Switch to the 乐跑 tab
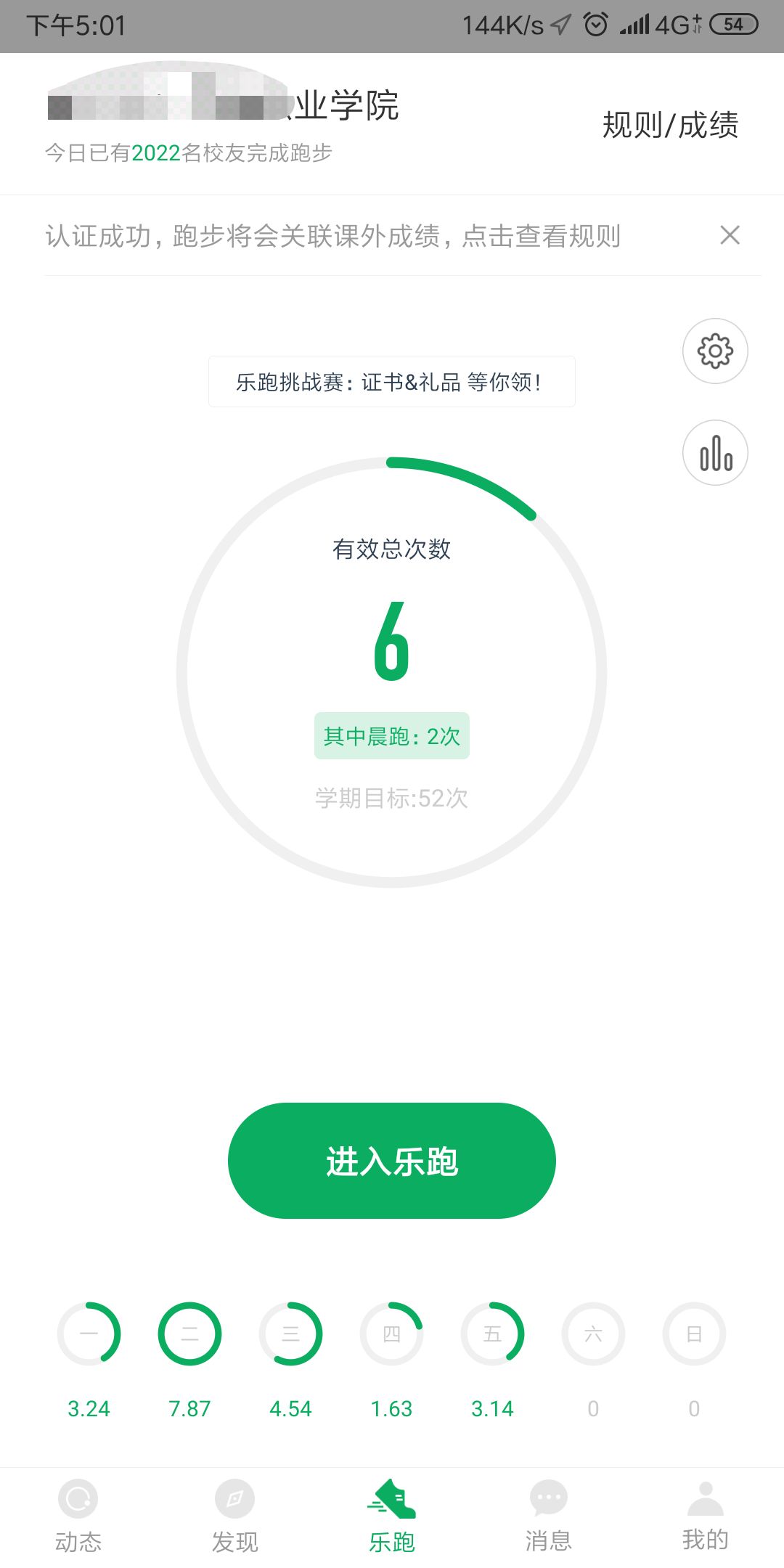This screenshot has width=784, height=1568. (x=392, y=1516)
